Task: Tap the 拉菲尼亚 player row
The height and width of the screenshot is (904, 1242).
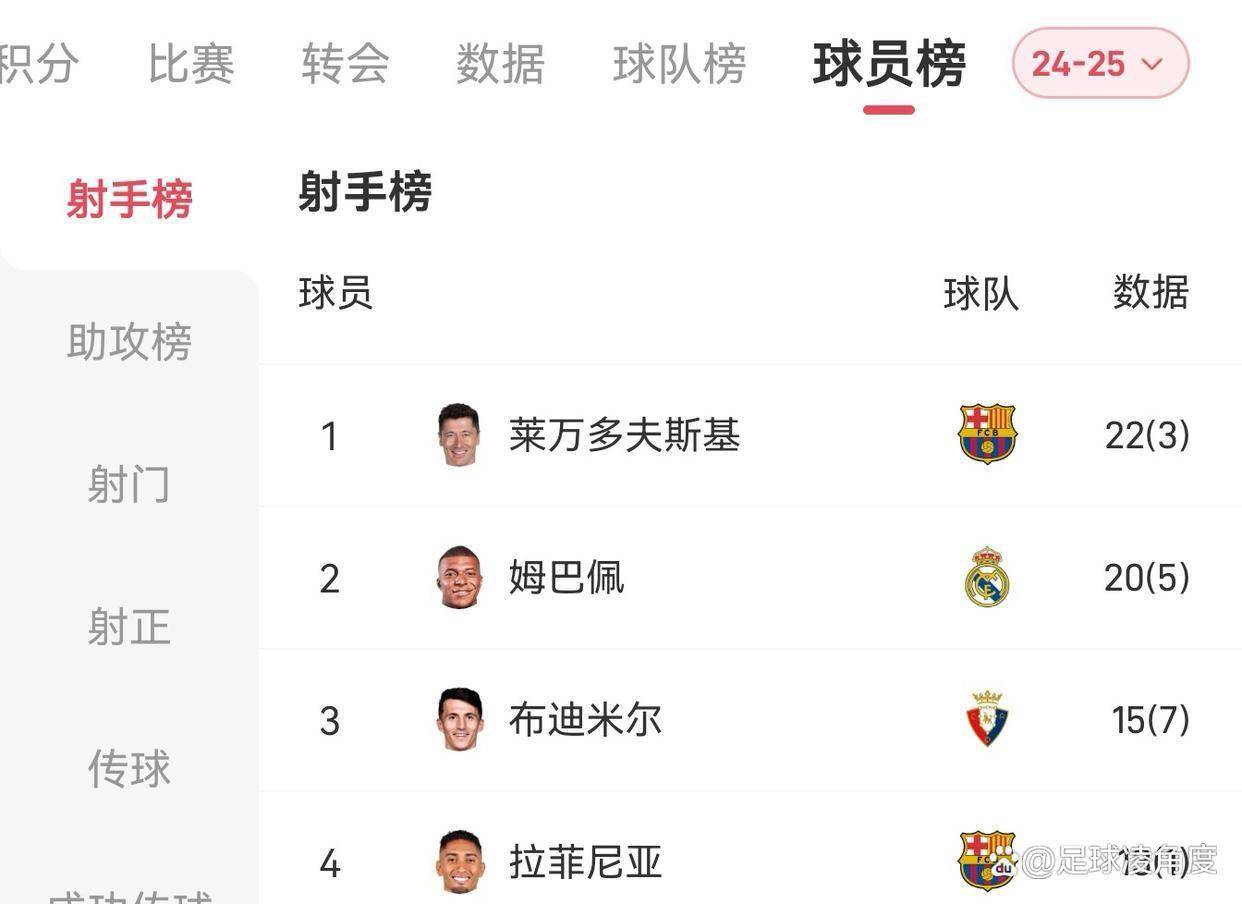Action: click(585, 862)
